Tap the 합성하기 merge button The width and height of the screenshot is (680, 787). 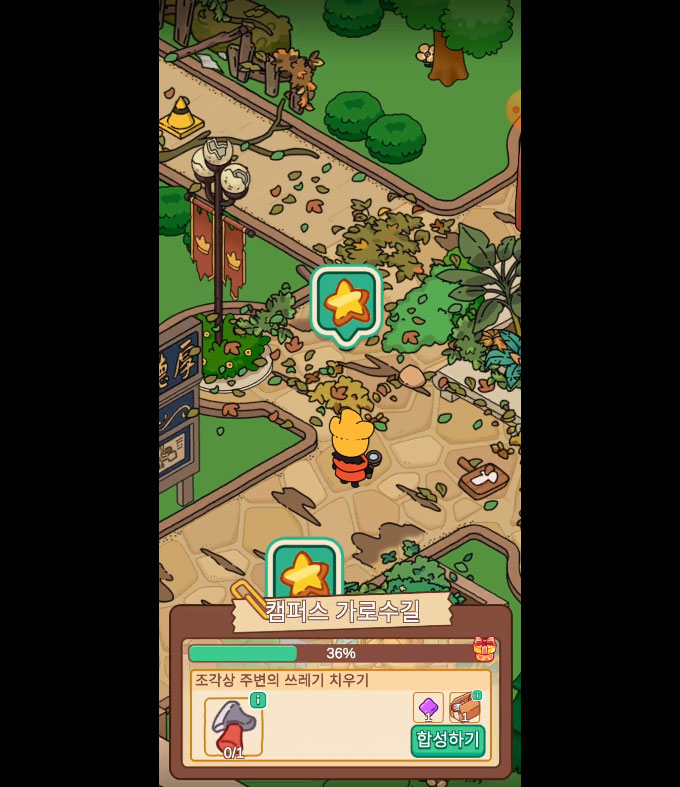click(x=447, y=740)
